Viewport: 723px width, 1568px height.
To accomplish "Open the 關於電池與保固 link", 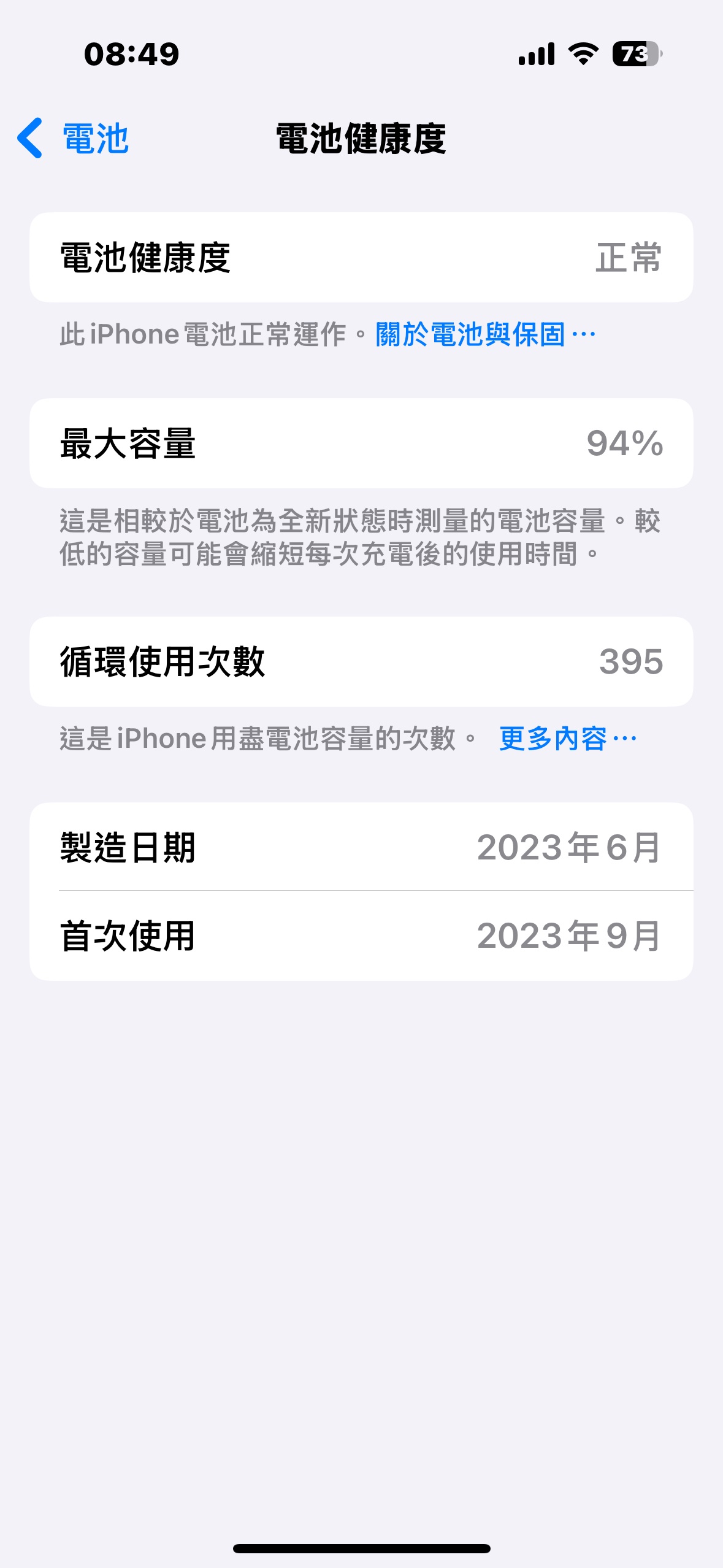I will click(x=485, y=334).
